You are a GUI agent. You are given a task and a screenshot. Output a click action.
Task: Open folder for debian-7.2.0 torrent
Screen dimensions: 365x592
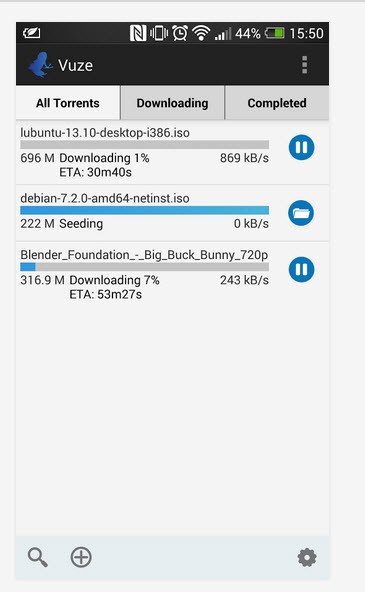[x=301, y=213]
